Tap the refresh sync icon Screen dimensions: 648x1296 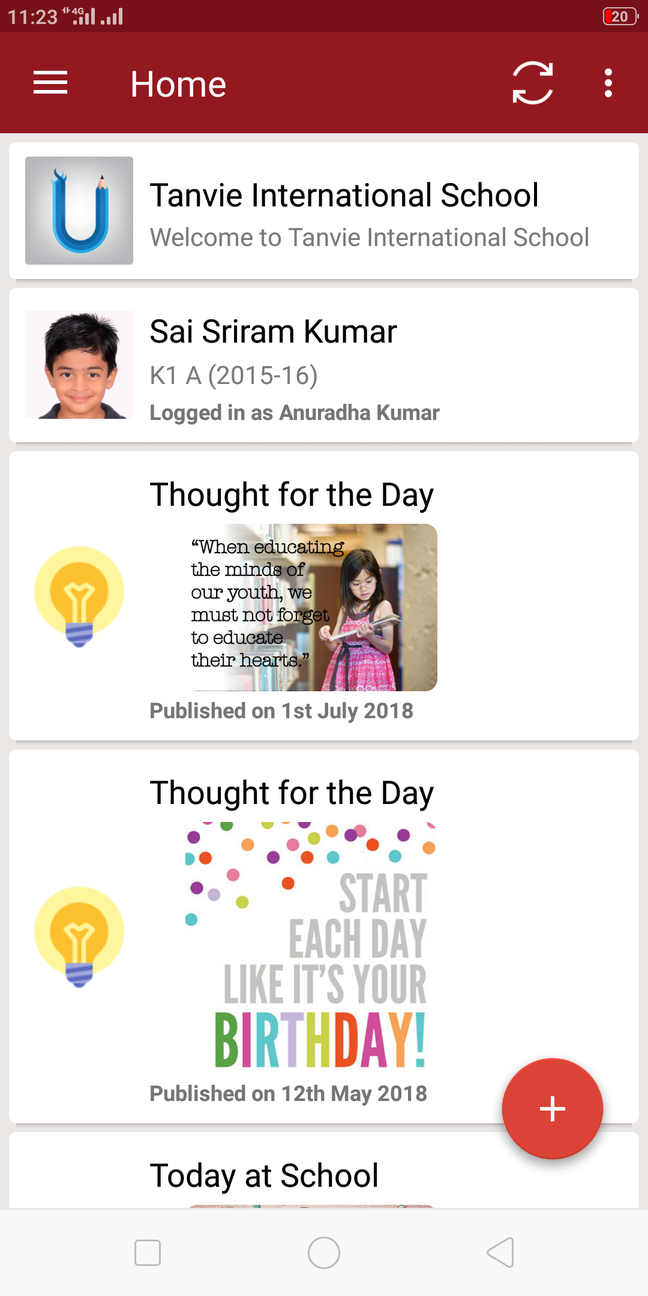[532, 83]
